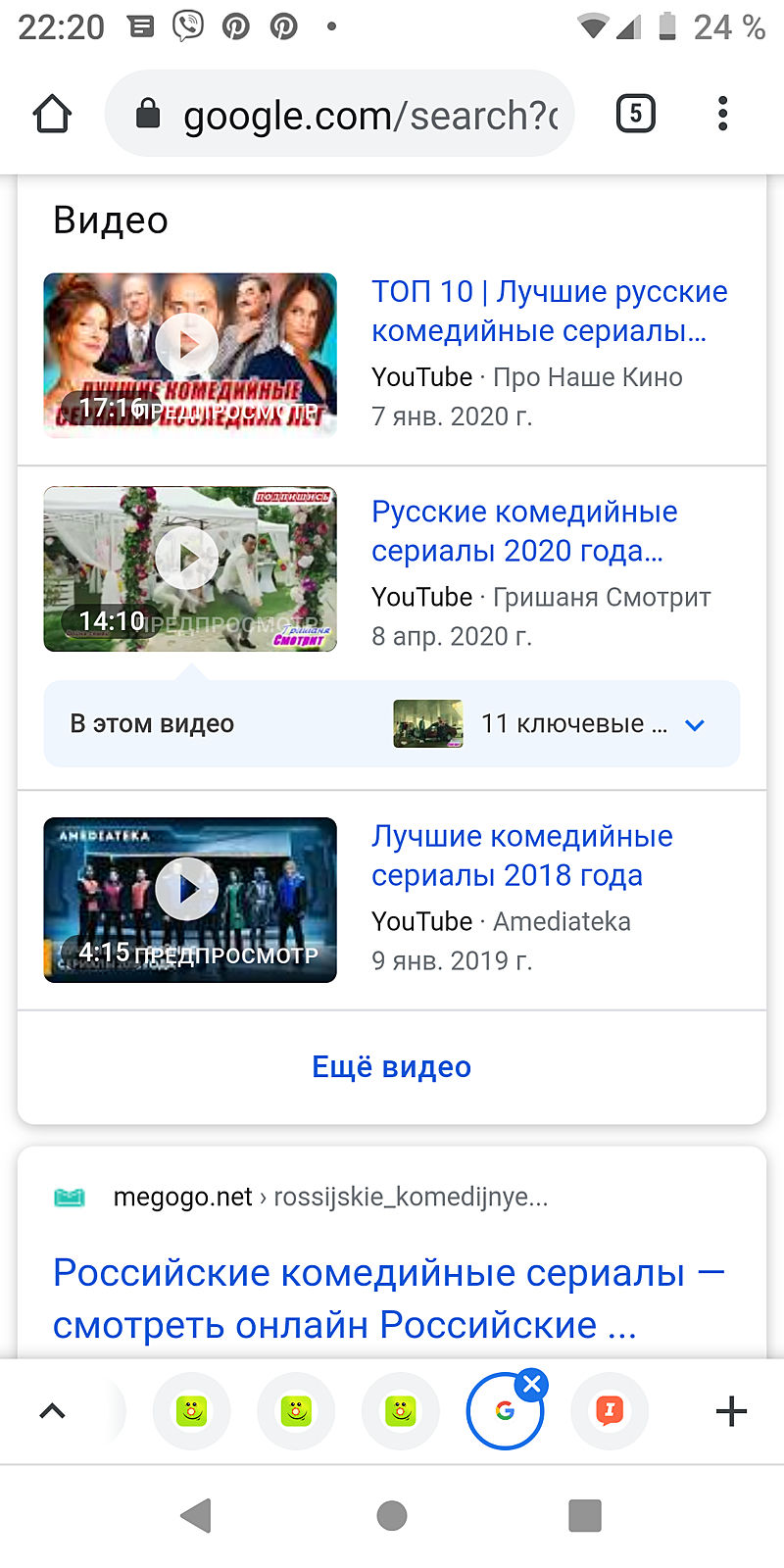Open the megogo.net result on Russian comedies
The image size is (784, 1568).
click(x=388, y=1298)
